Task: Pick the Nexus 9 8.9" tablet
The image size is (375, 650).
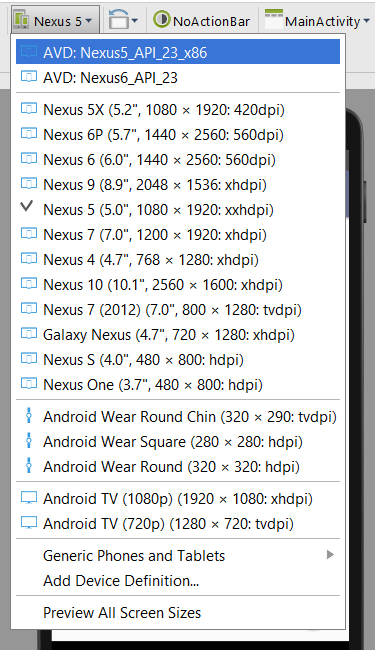Action: point(178,184)
